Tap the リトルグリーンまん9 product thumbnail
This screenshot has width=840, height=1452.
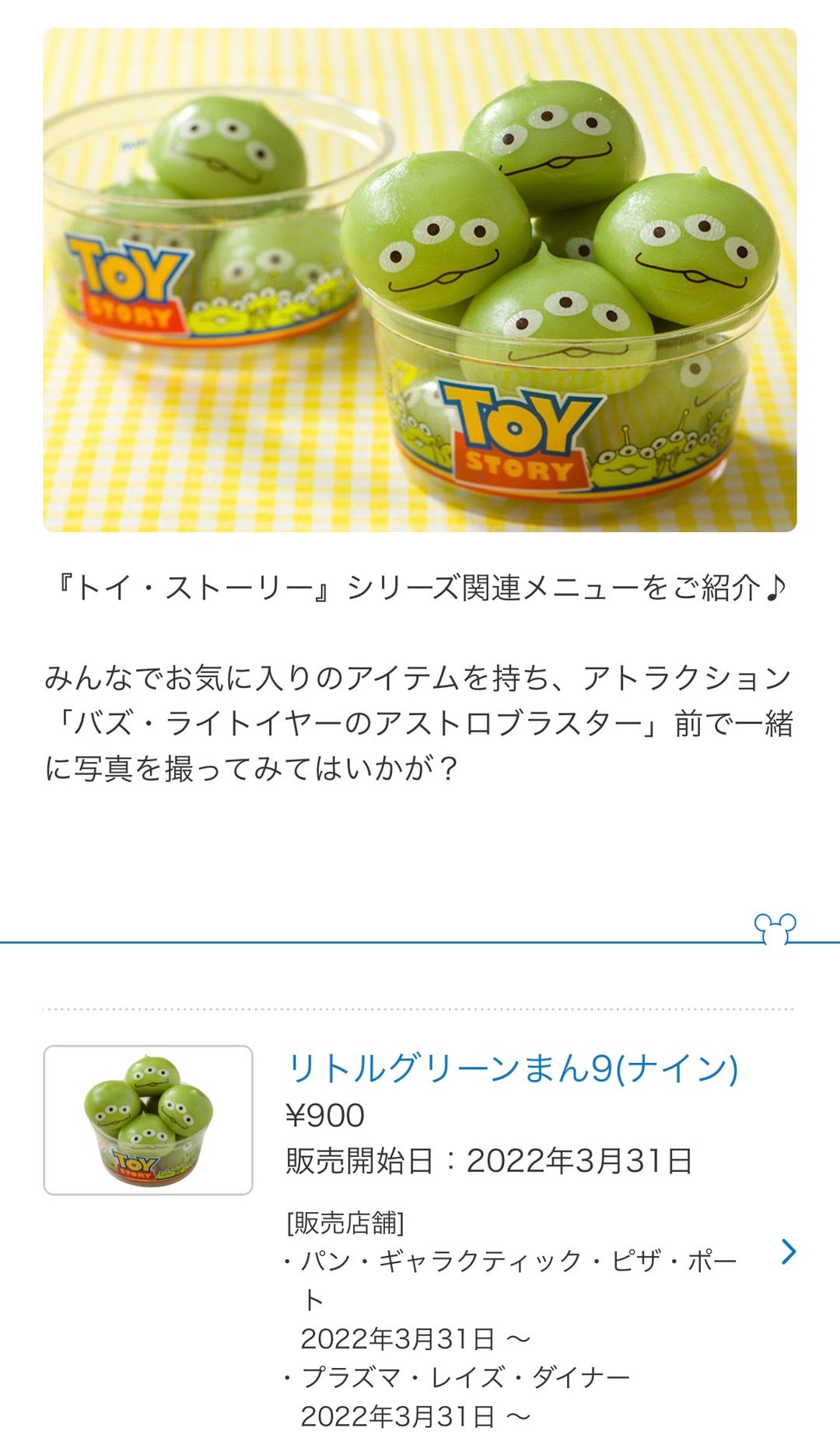(x=148, y=1120)
